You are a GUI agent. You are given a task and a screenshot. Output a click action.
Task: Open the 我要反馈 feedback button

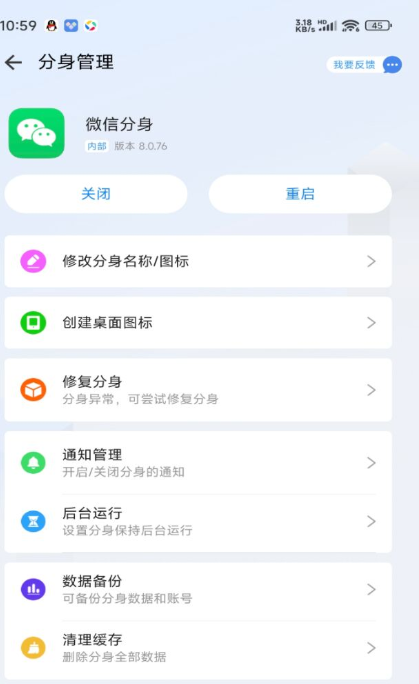coord(364,65)
